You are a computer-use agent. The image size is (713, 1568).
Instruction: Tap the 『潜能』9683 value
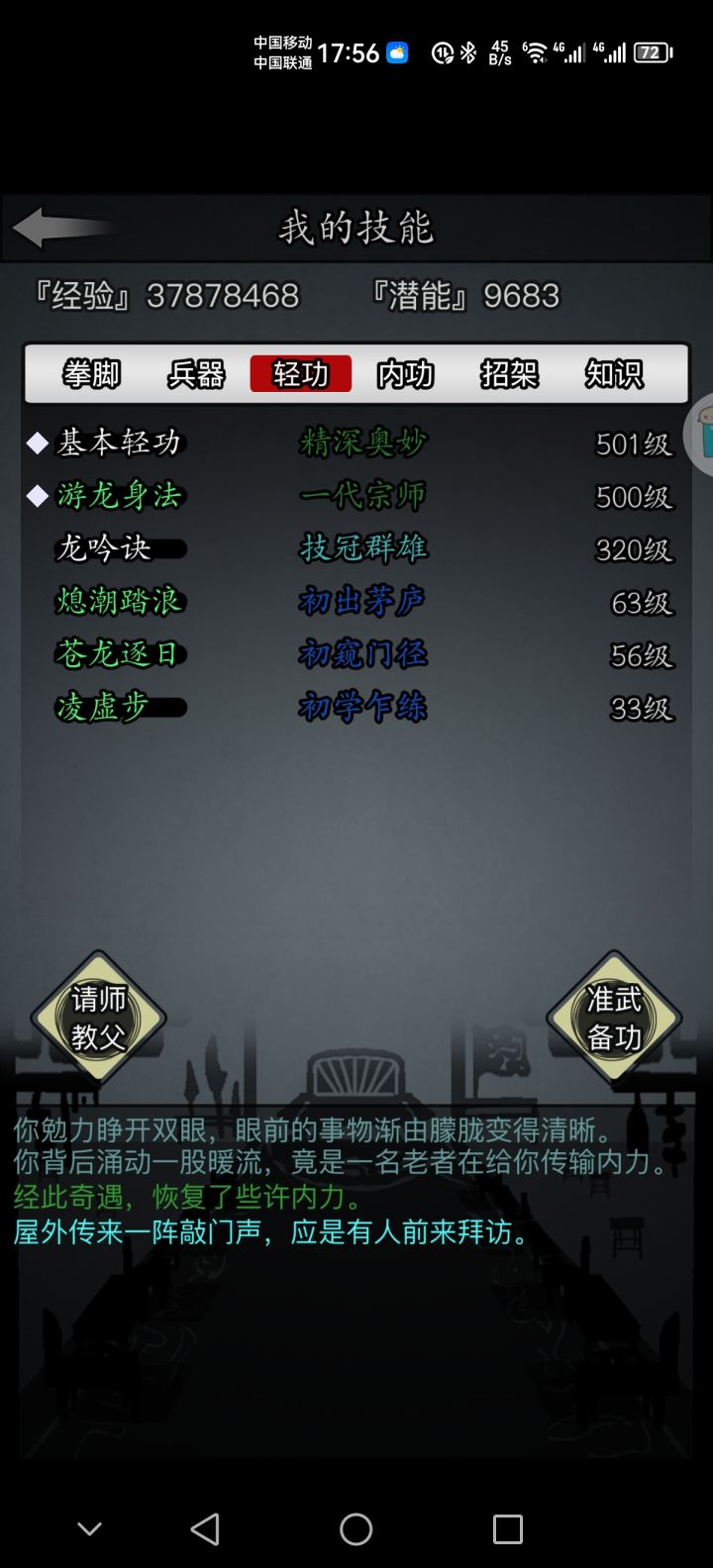[463, 295]
